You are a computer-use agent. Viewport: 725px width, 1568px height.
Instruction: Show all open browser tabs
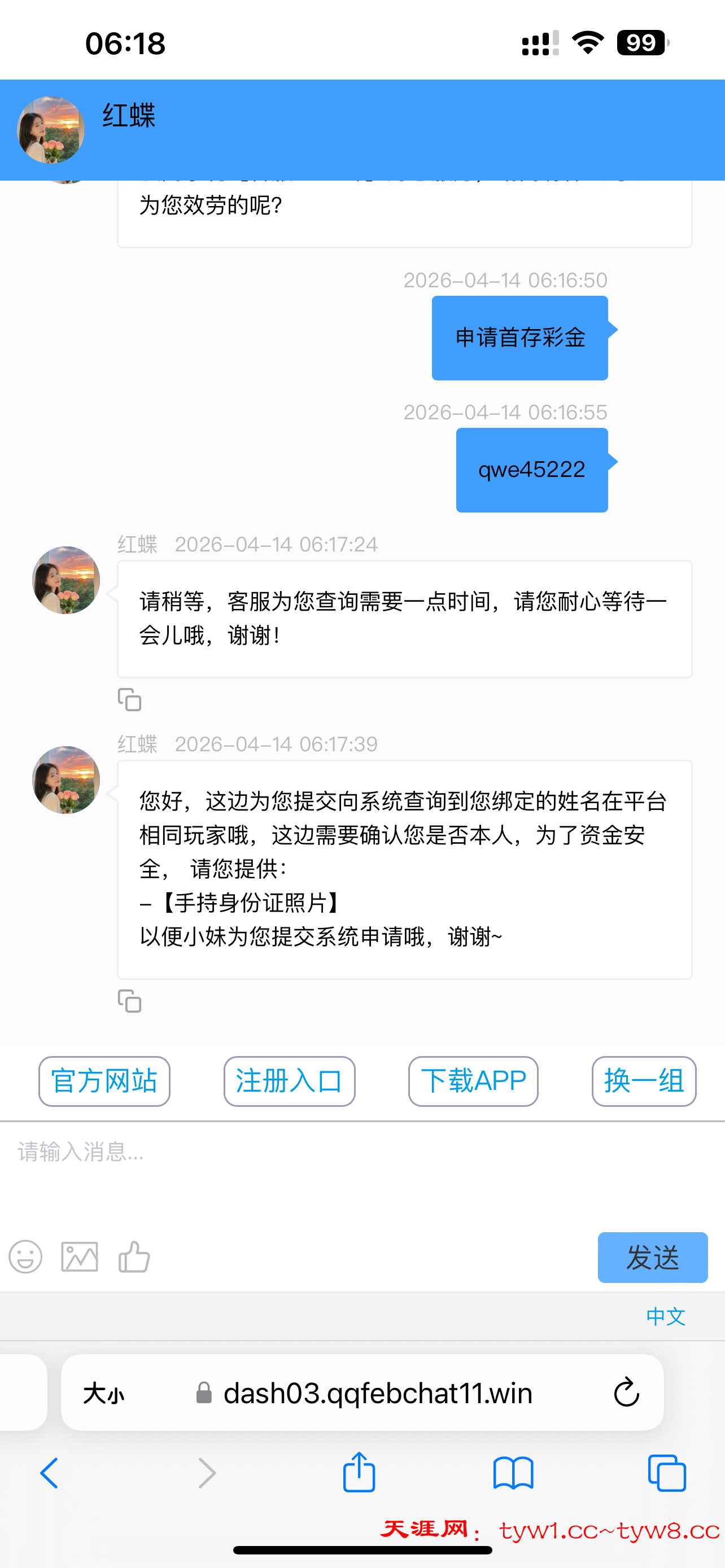click(x=667, y=1474)
